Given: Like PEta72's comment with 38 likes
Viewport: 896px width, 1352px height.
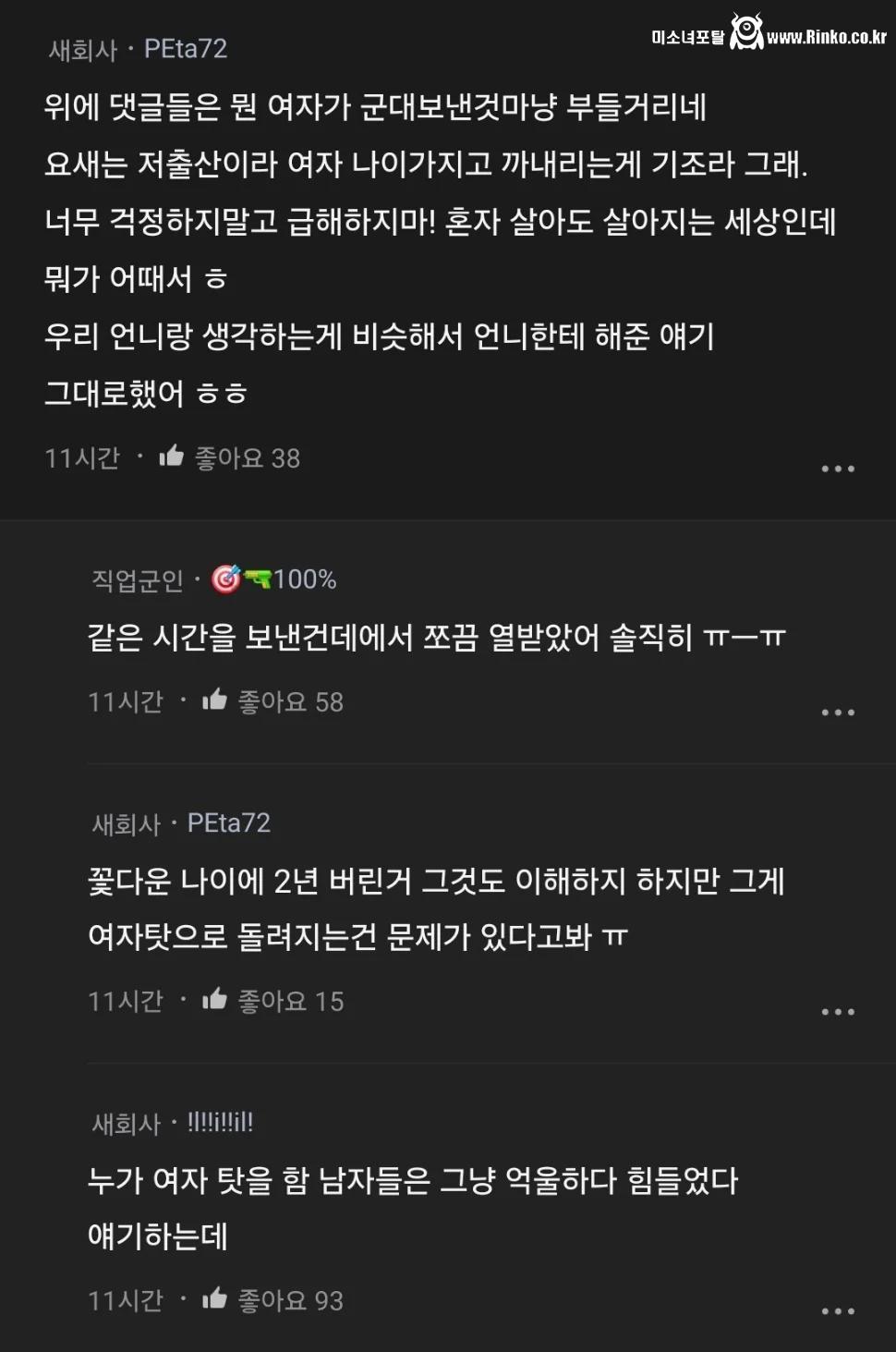Looking at the screenshot, I should pyautogui.click(x=172, y=457).
